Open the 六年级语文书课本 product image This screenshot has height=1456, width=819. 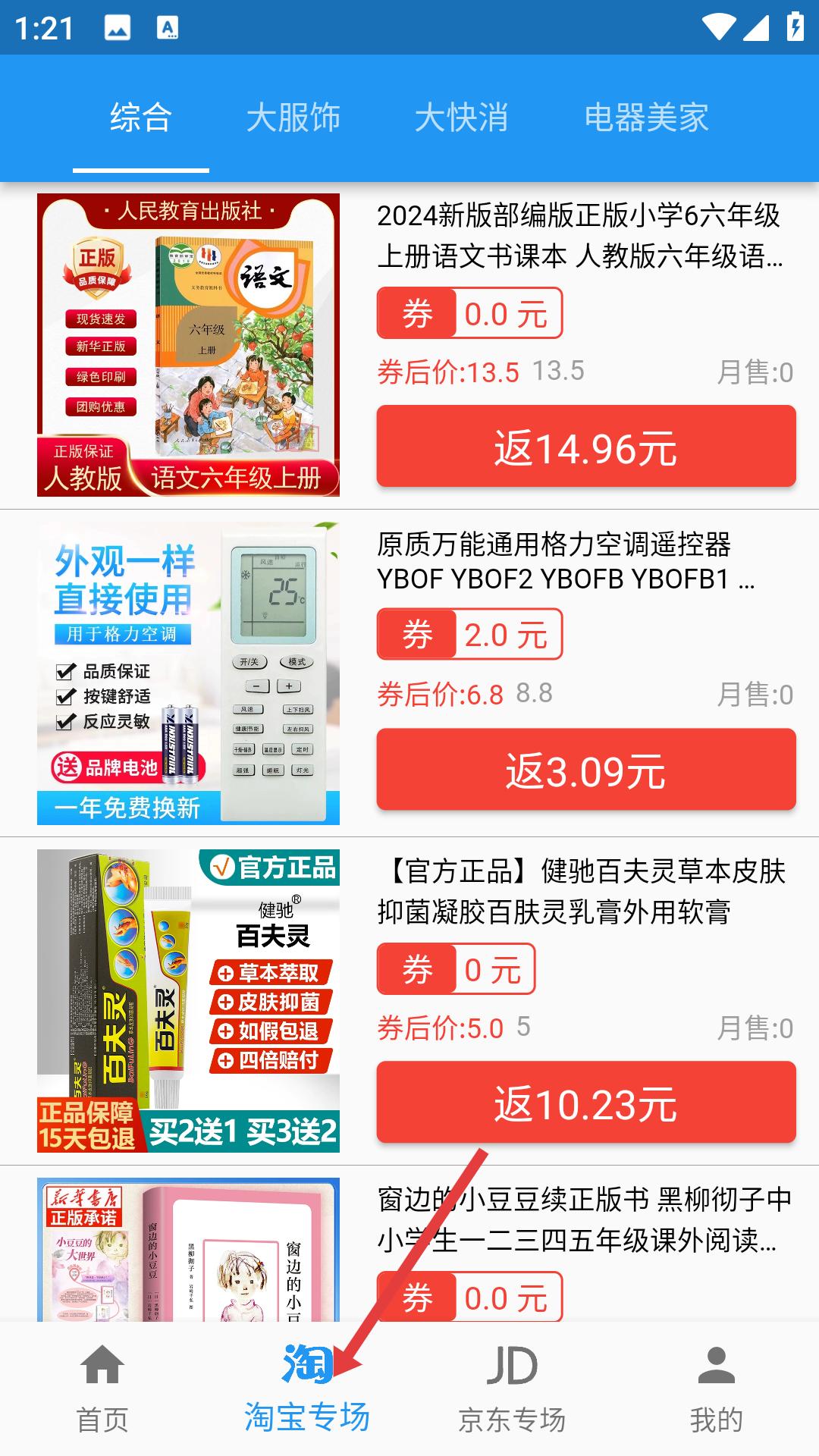click(188, 345)
